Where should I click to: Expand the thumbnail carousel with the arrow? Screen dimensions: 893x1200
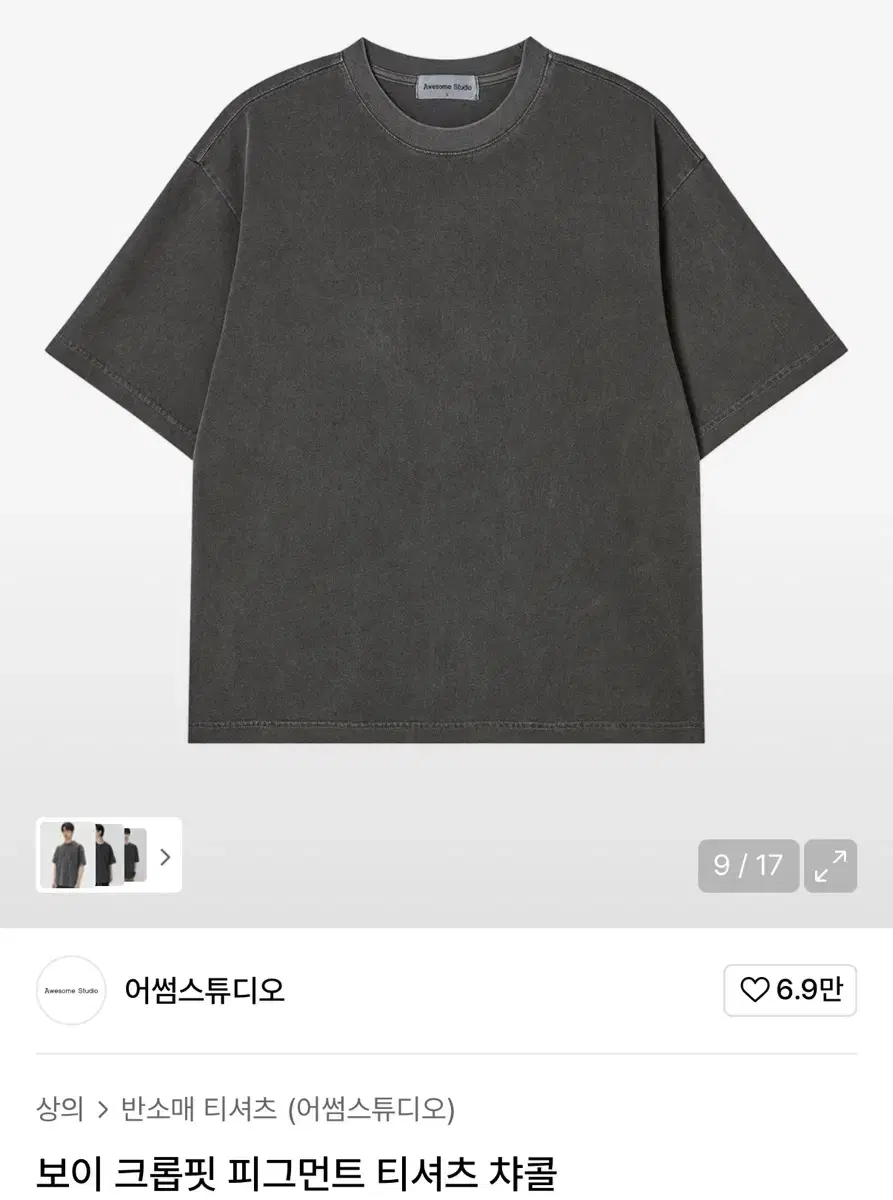pos(167,857)
